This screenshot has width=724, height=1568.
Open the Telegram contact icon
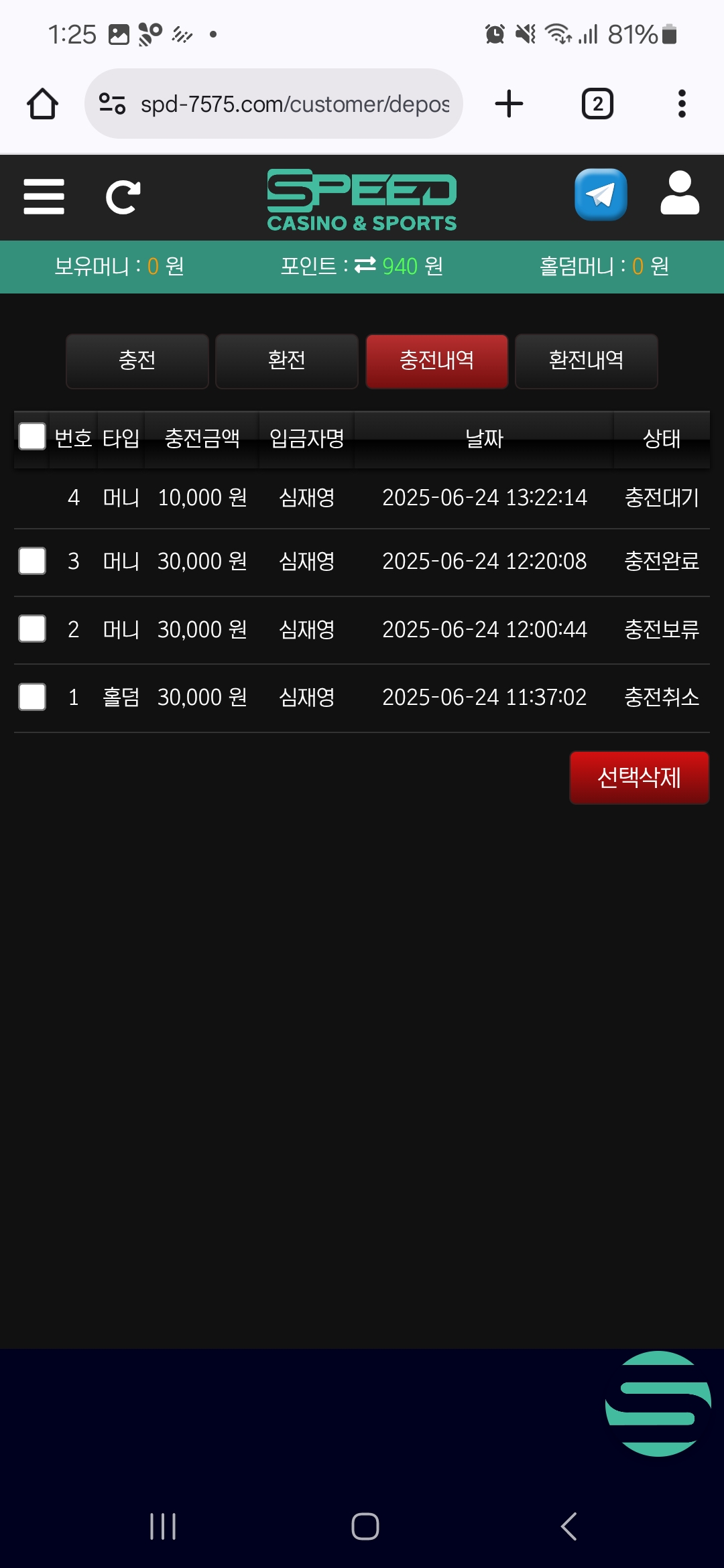point(601,195)
